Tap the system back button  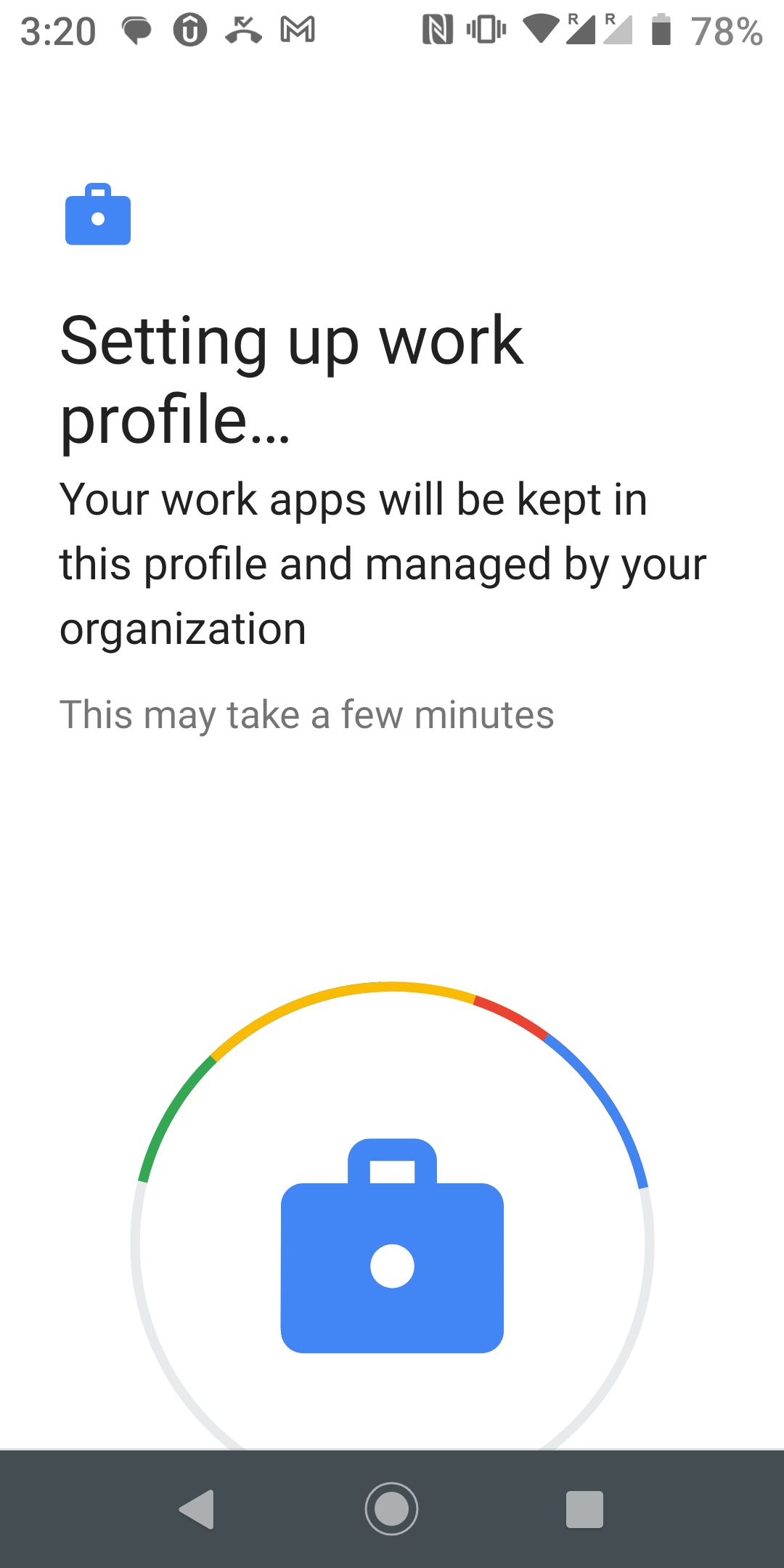point(197,1509)
